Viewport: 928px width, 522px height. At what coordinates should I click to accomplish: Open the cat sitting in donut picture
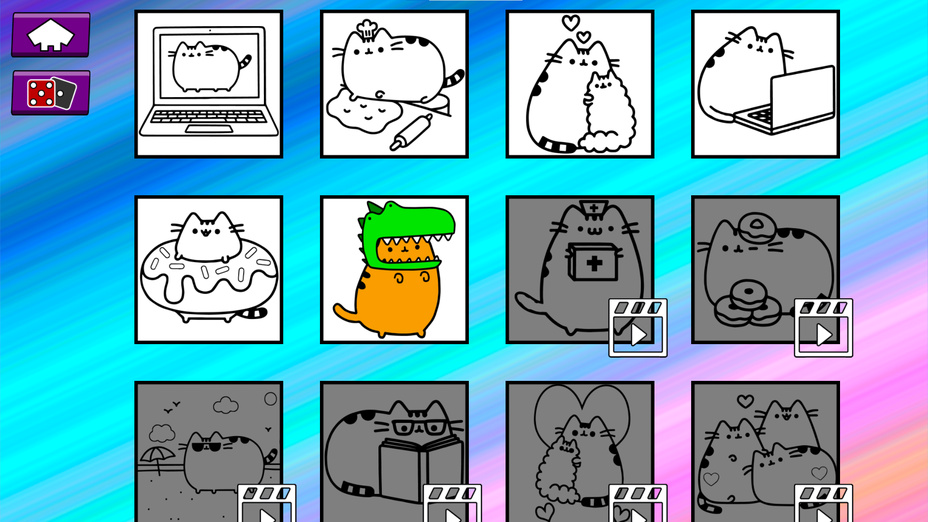click(x=209, y=269)
